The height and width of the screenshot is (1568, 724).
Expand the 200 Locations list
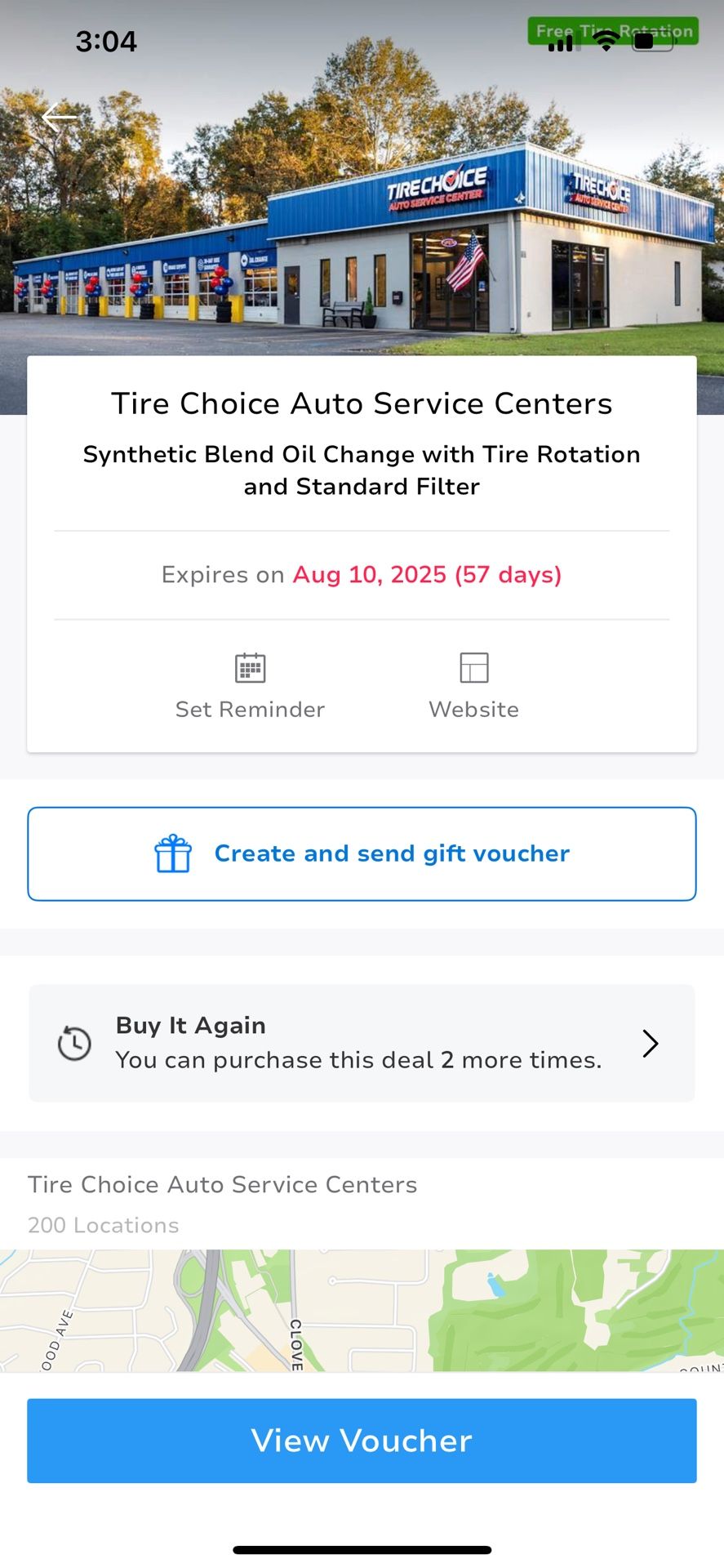point(103,1224)
